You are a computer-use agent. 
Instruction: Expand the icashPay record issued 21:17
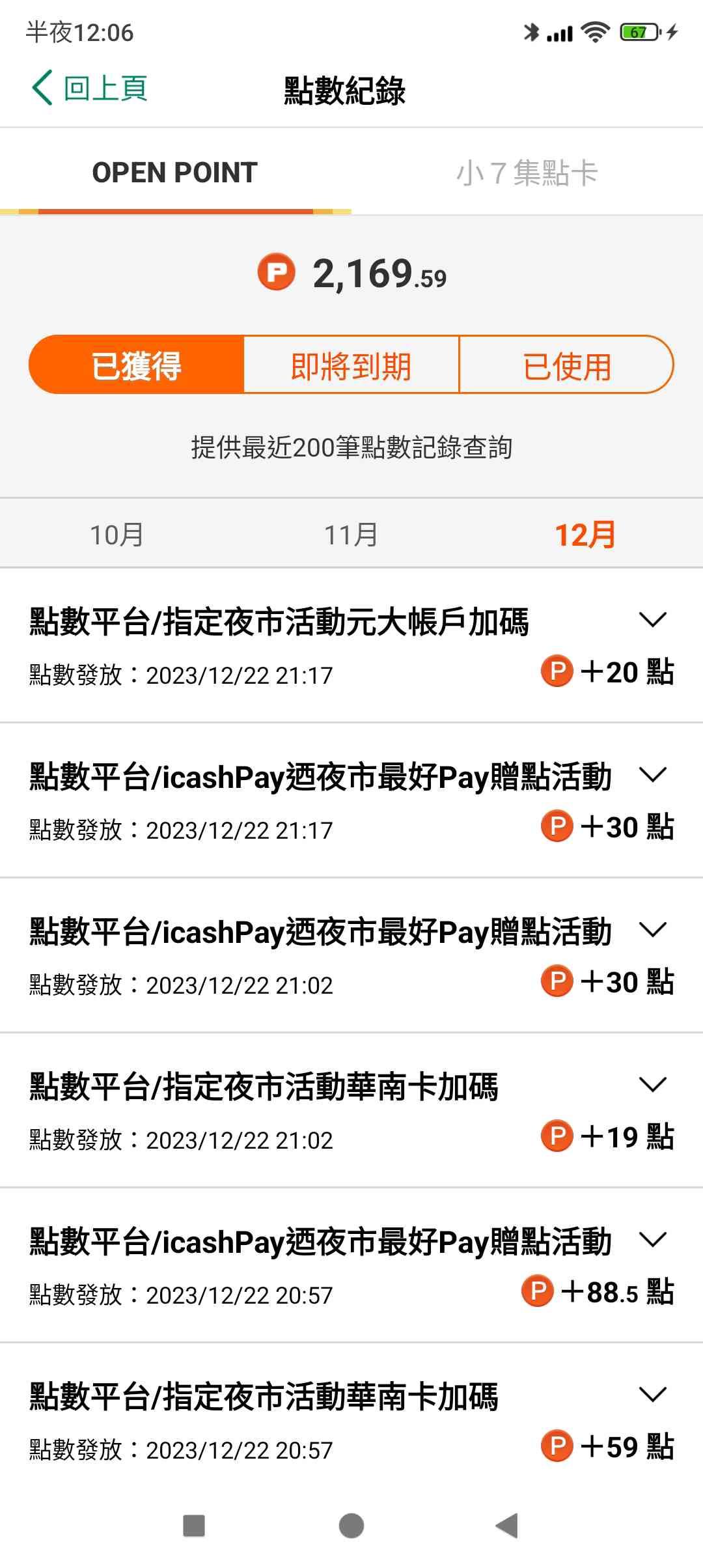[653, 775]
